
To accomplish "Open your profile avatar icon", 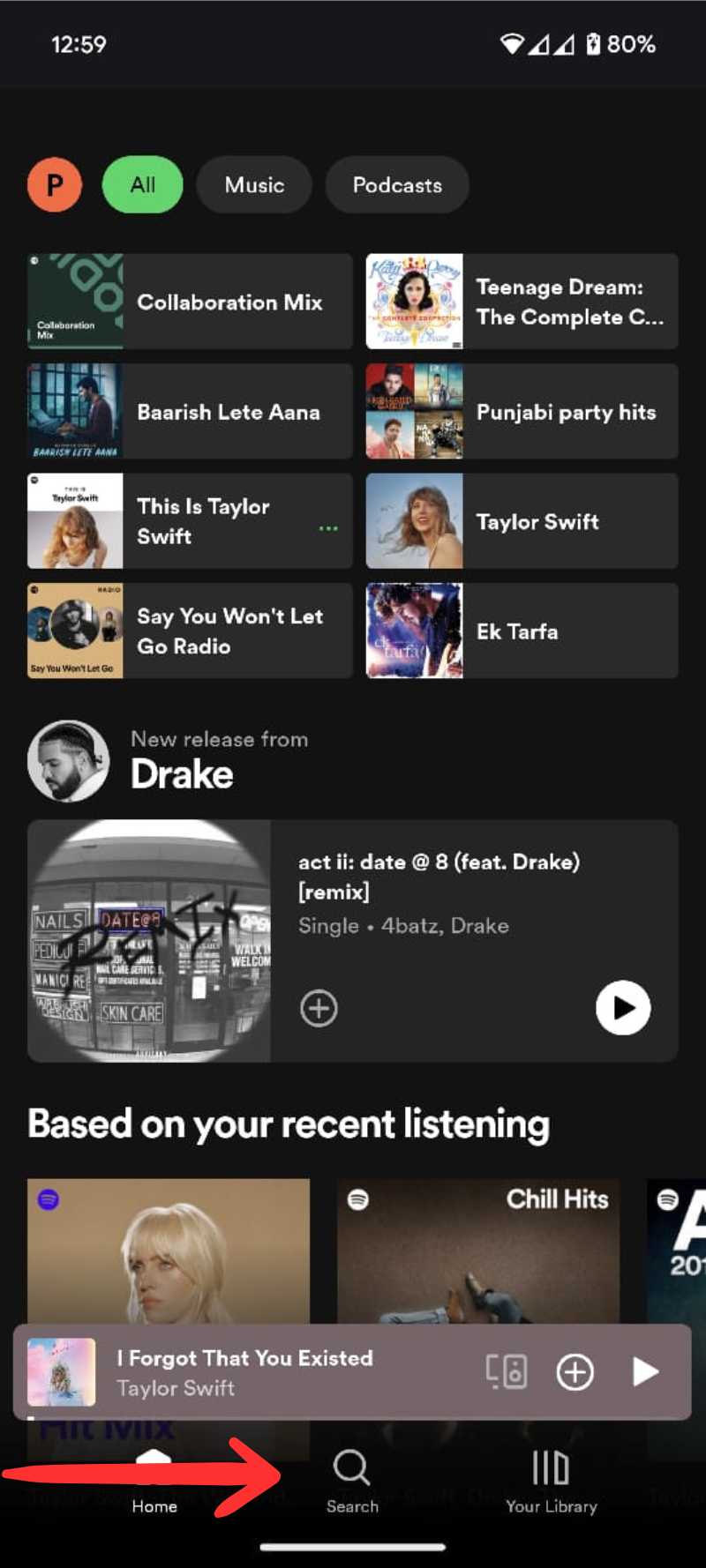I will click(x=55, y=184).
